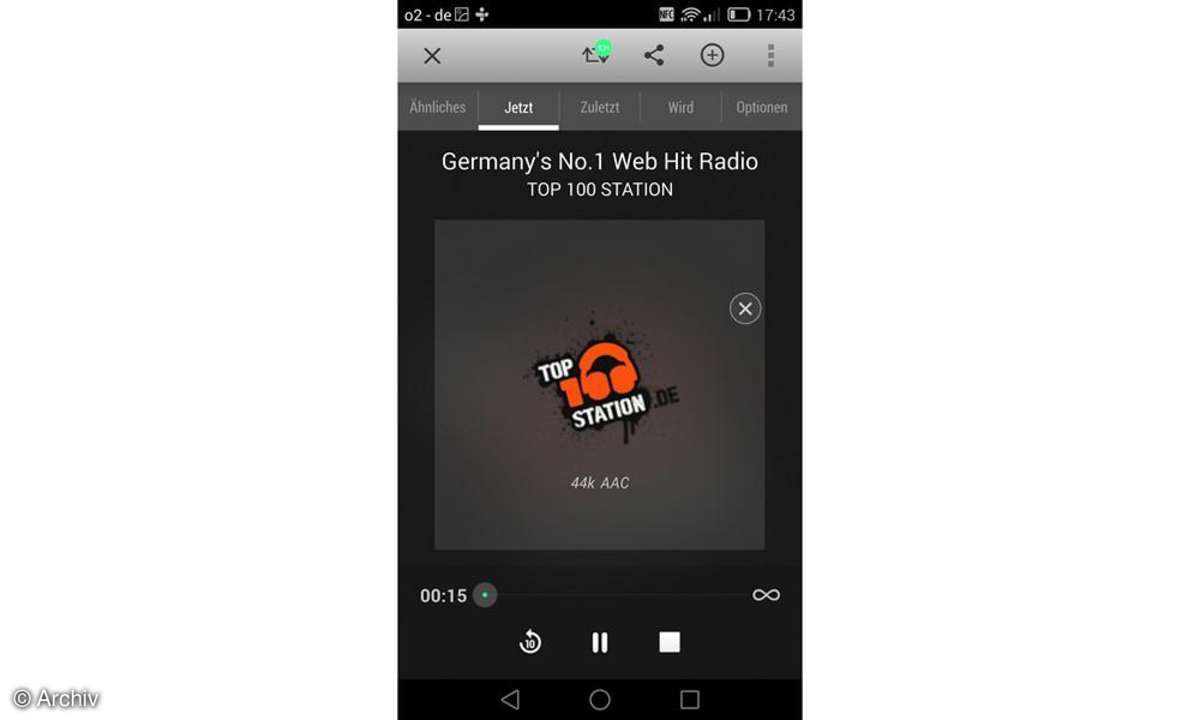Rewind playback by 10 seconds
This screenshot has height=720, width=1200.
click(530, 642)
